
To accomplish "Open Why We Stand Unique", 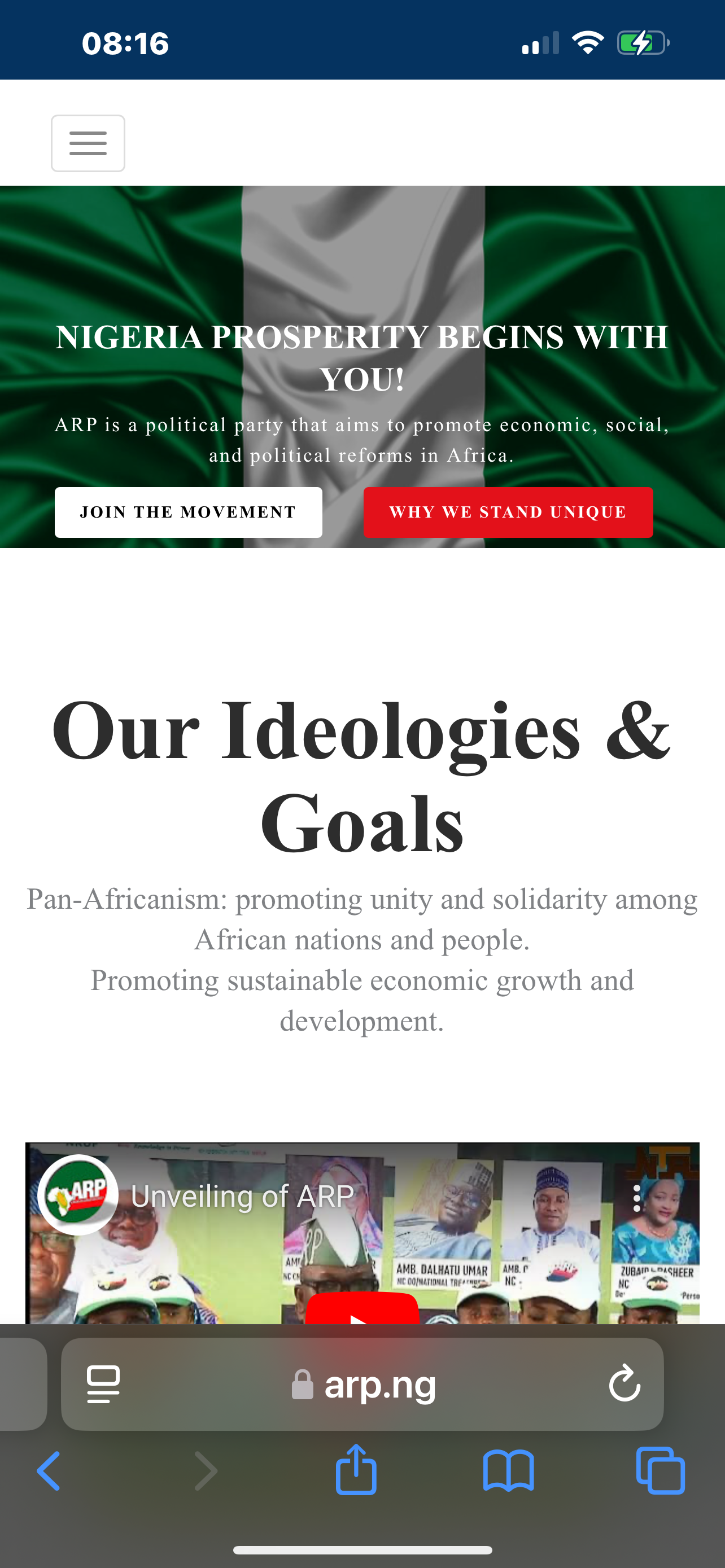I will pos(508,512).
